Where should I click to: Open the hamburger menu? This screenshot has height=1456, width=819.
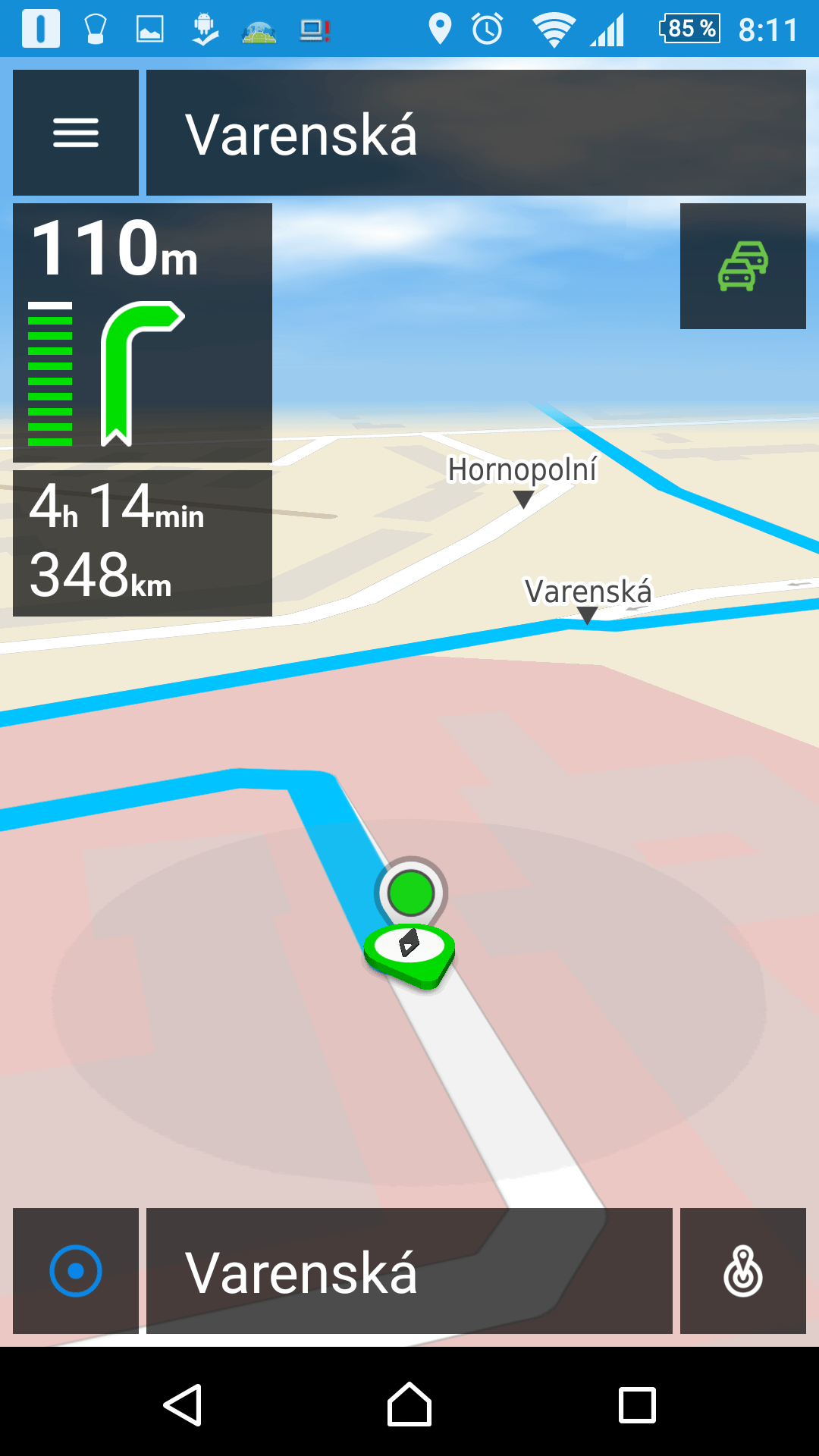pyautogui.click(x=76, y=133)
